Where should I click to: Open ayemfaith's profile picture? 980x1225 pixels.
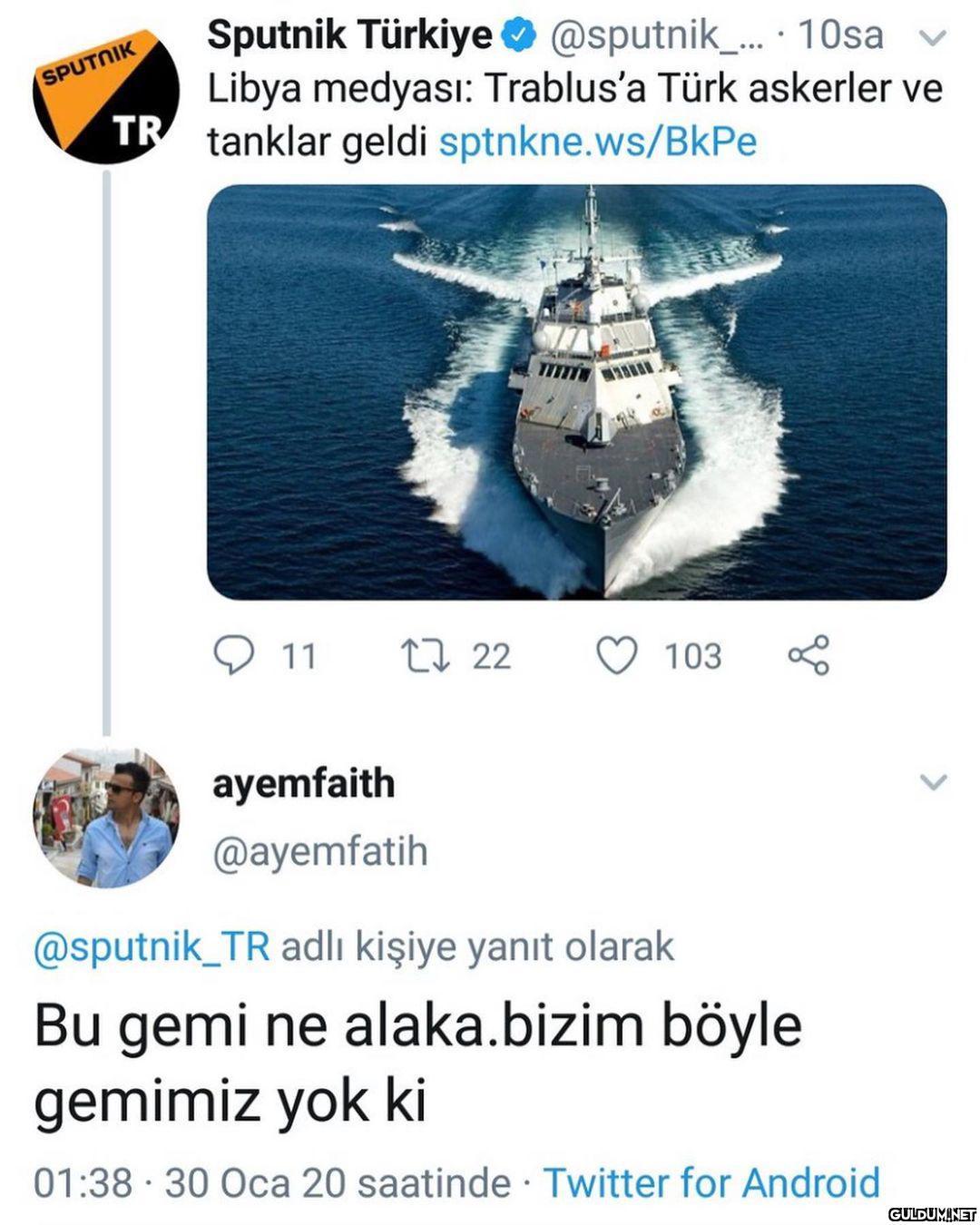(x=106, y=818)
